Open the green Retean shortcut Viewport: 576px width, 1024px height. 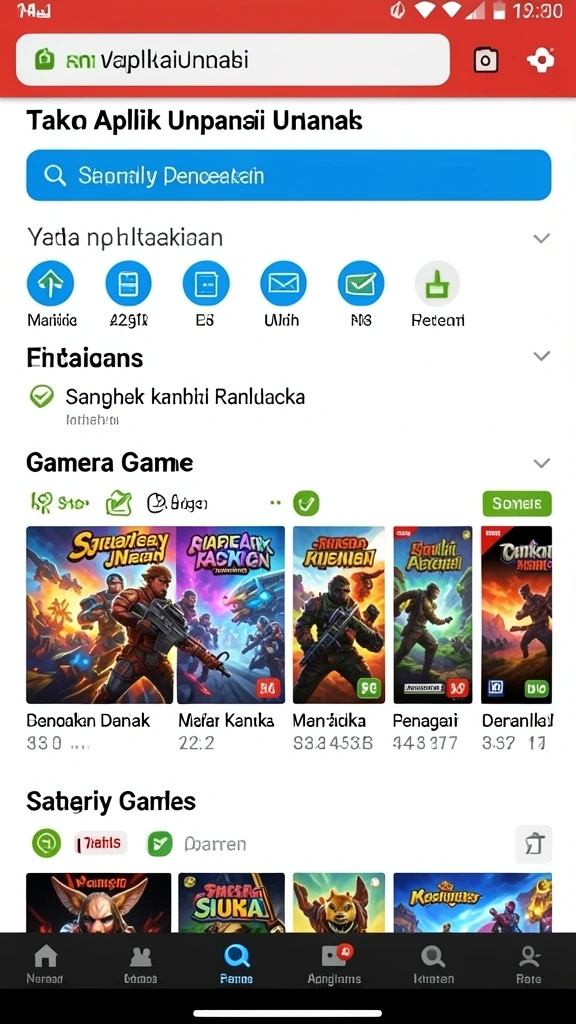pyautogui.click(x=438, y=283)
